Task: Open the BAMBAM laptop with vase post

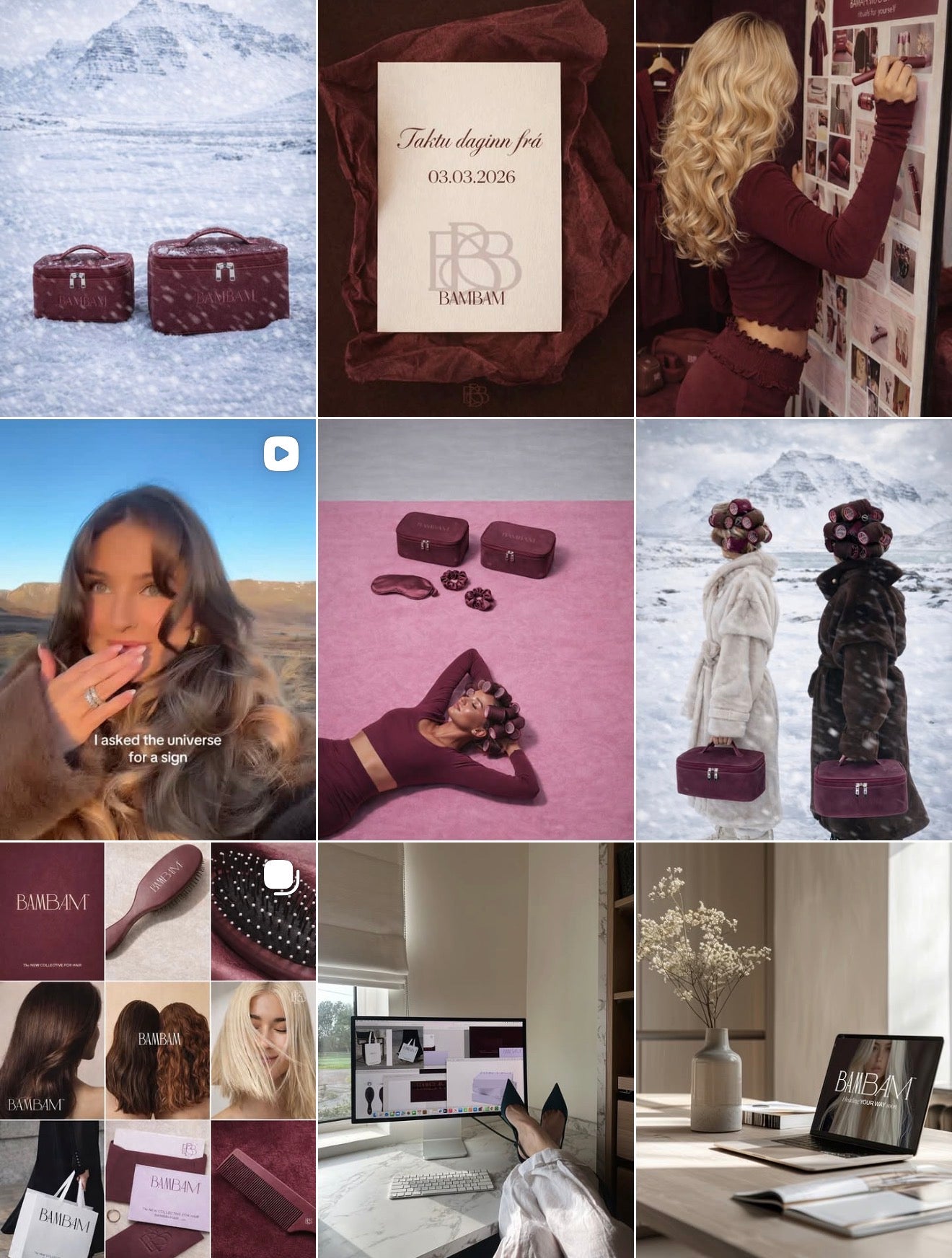Action: point(793,1050)
